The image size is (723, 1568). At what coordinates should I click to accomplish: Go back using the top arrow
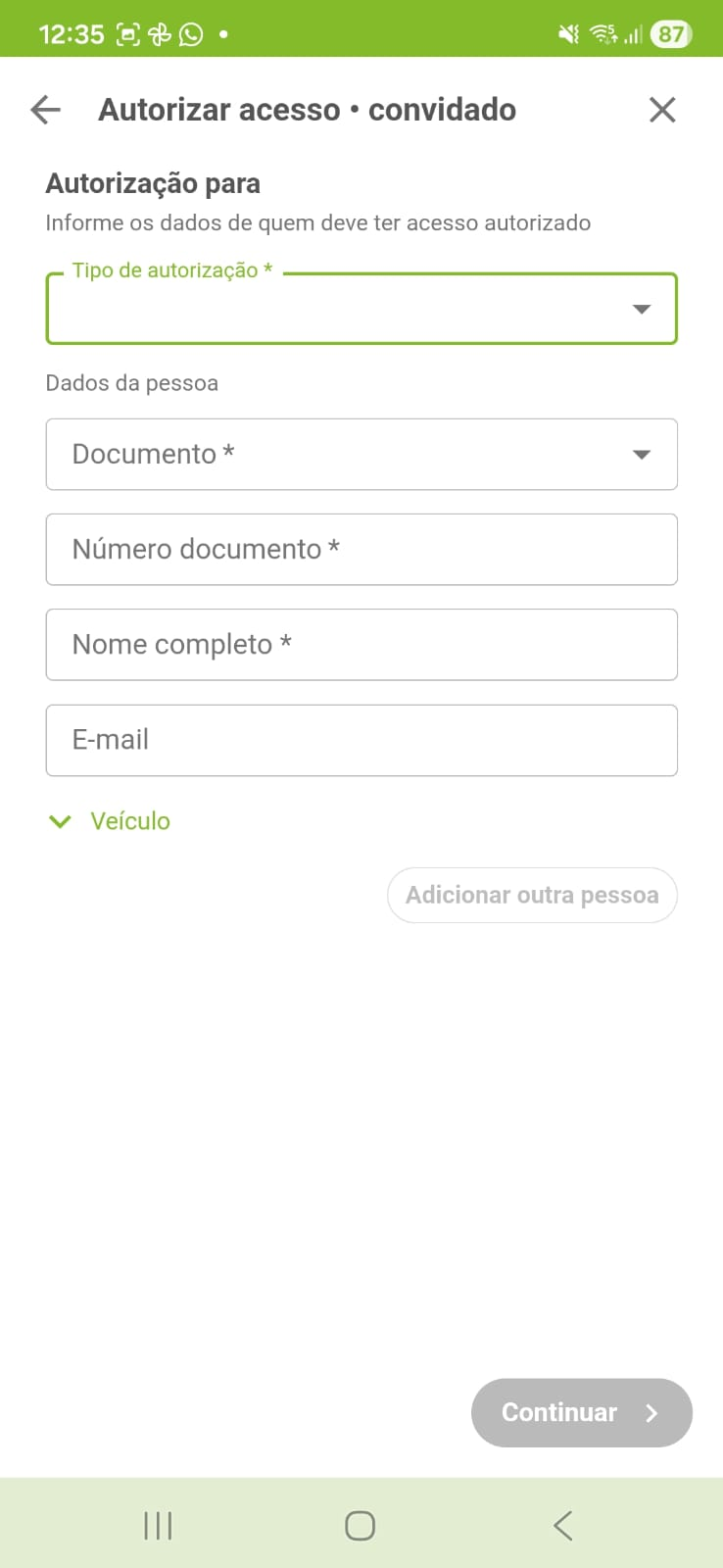(x=45, y=110)
